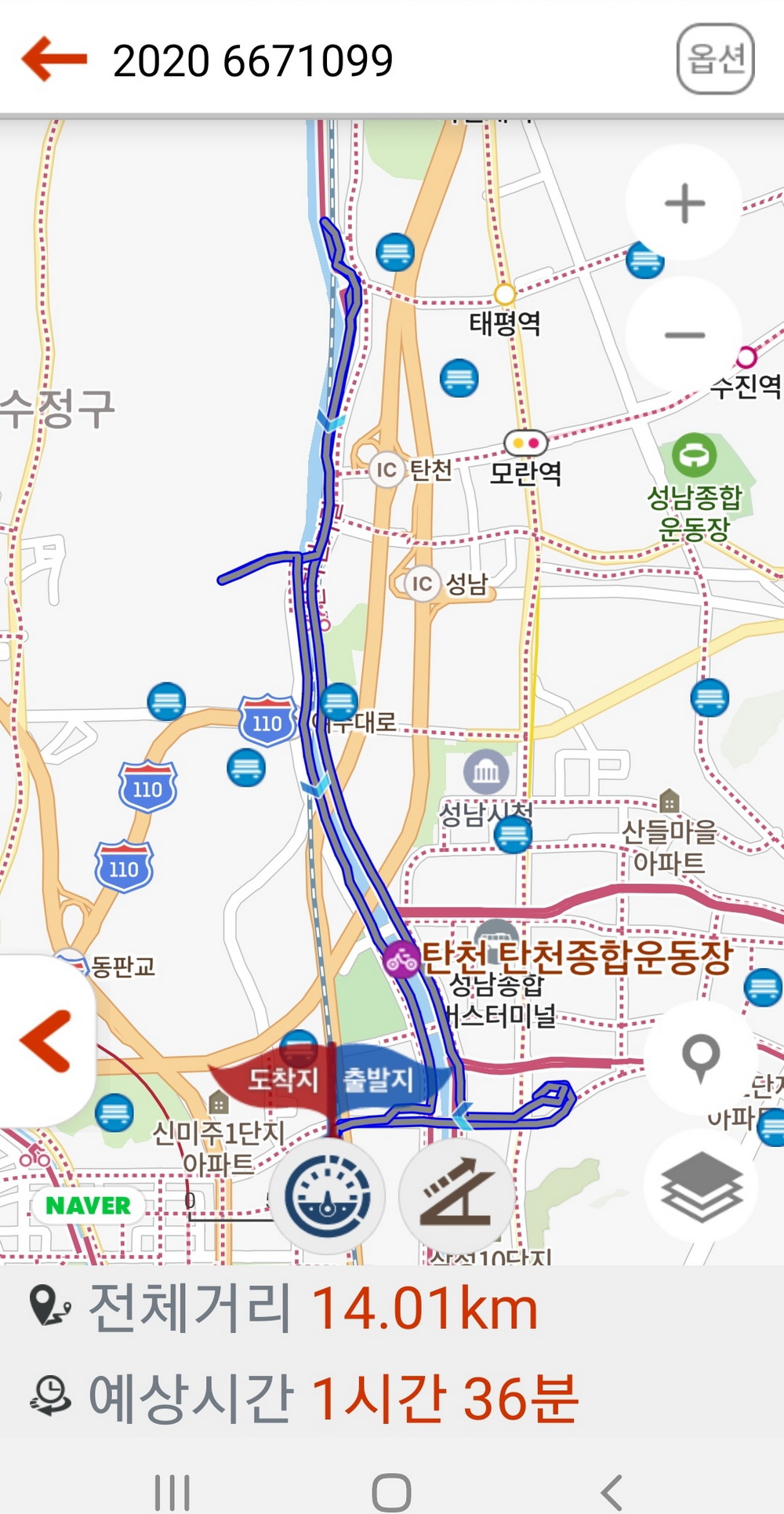The image size is (784, 1514).
Task: Expand the side panel with red chevron
Action: click(x=46, y=1041)
